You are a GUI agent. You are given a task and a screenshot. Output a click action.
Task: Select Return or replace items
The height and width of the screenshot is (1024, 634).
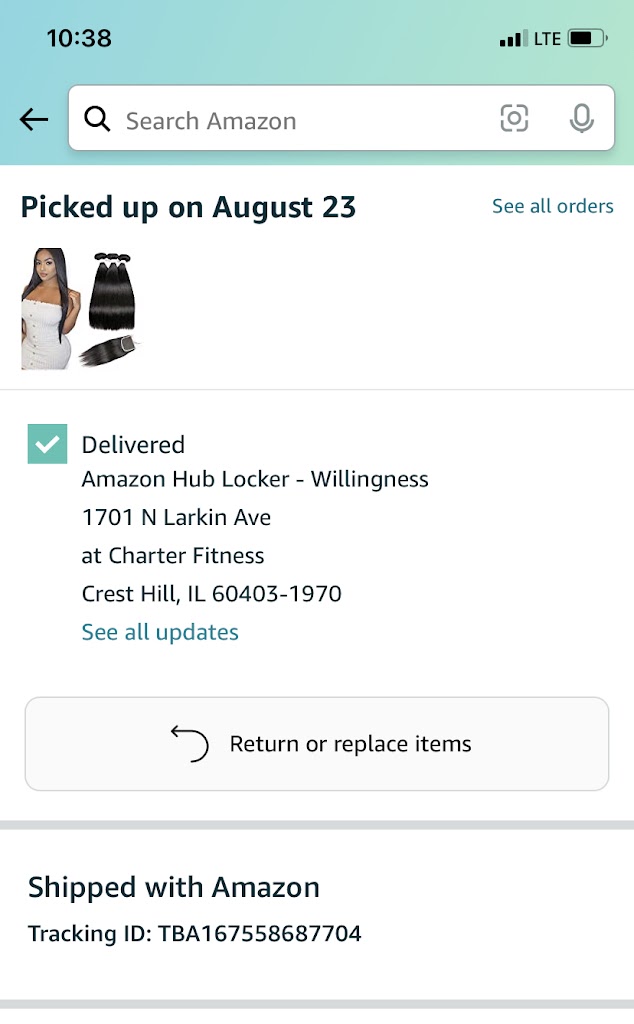click(317, 744)
